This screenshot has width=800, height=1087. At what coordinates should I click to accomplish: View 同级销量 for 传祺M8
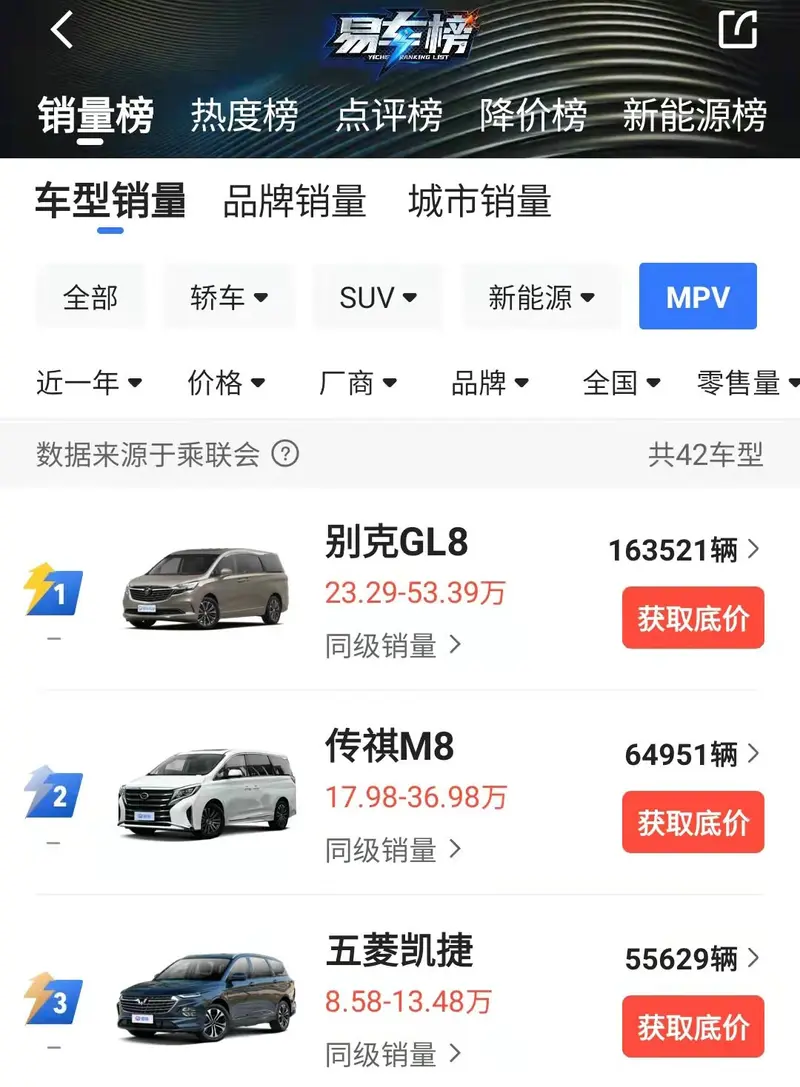[393, 850]
